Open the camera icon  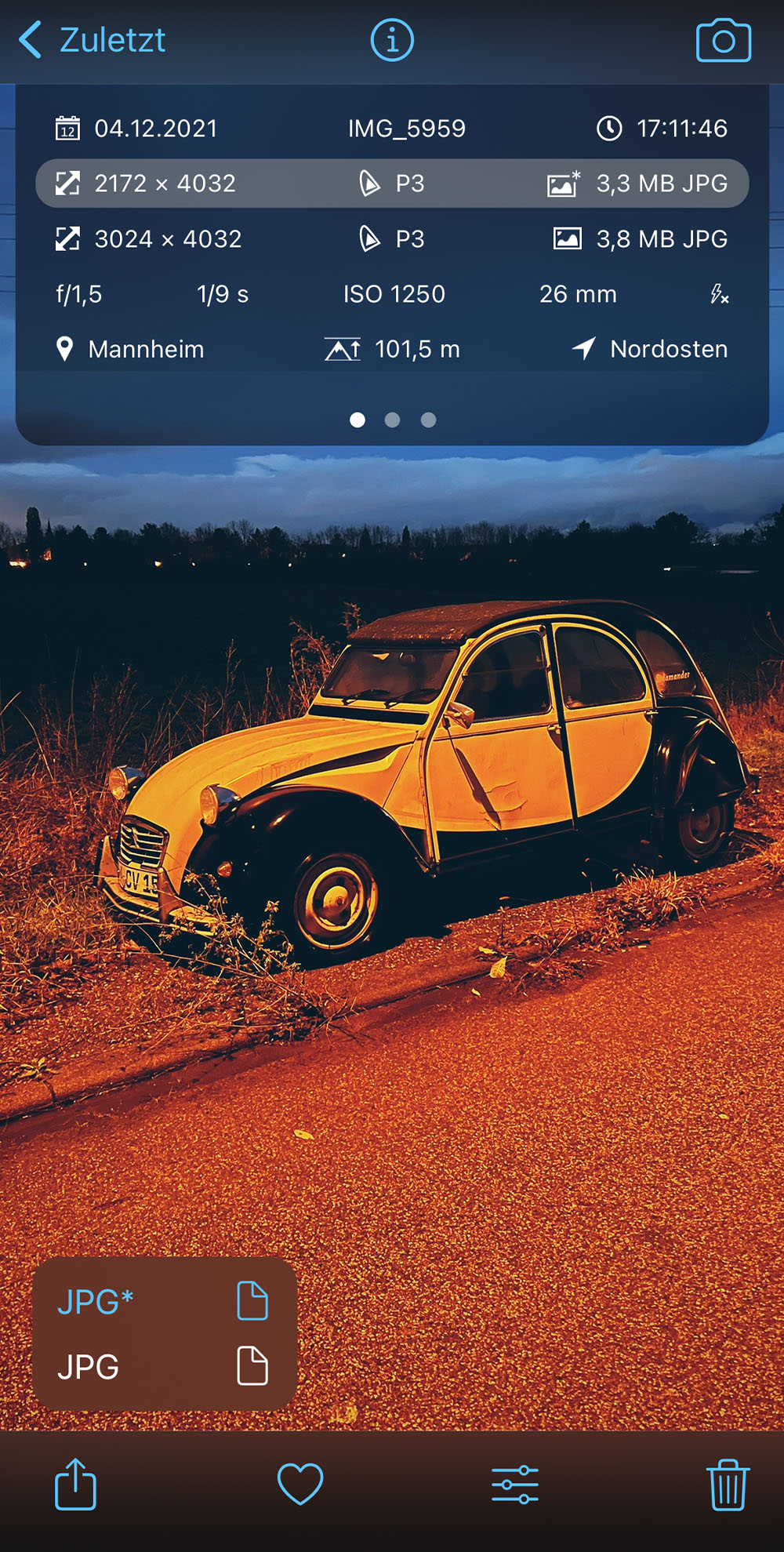coord(723,41)
